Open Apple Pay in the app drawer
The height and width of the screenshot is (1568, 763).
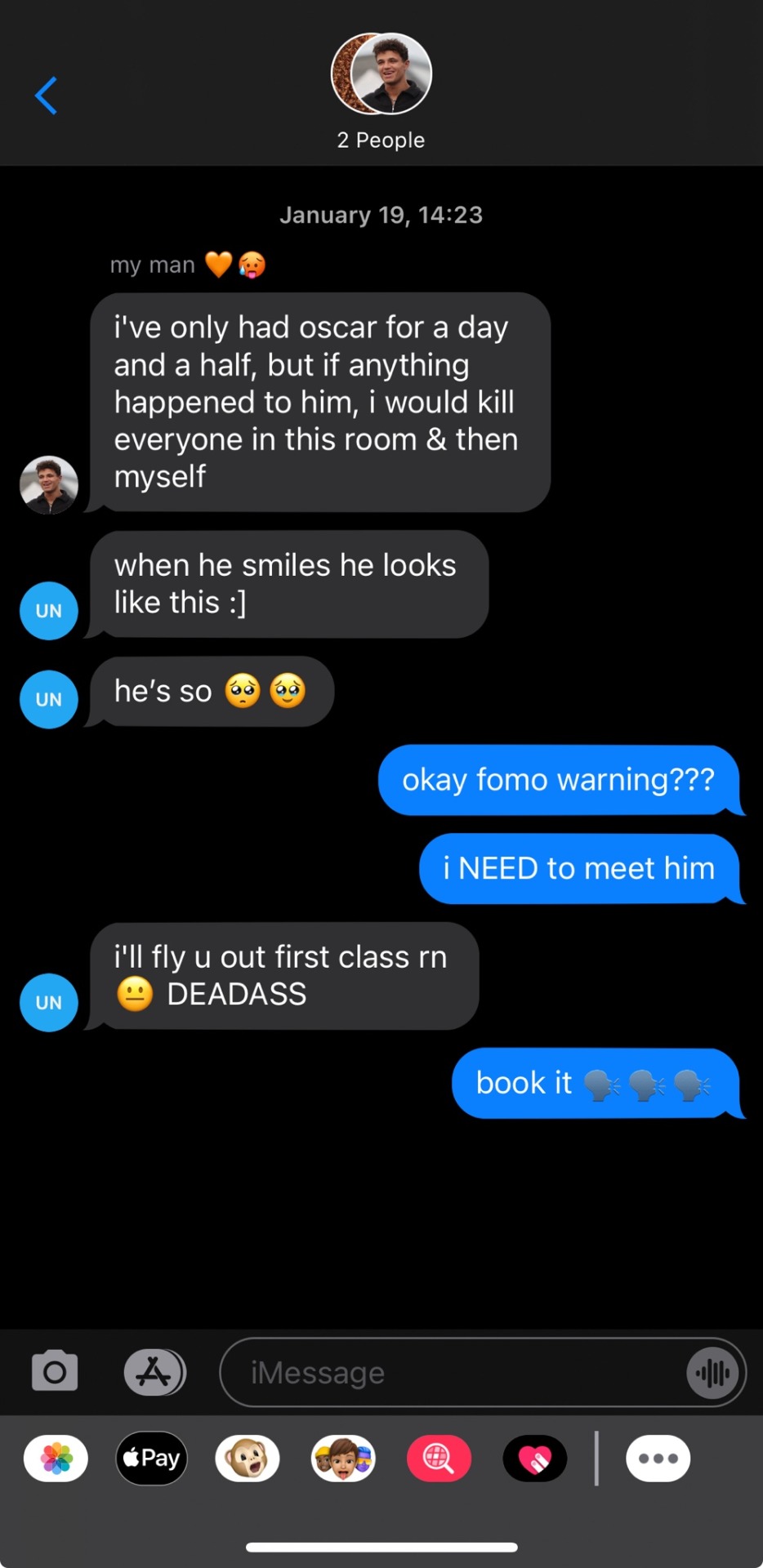[x=152, y=1458]
